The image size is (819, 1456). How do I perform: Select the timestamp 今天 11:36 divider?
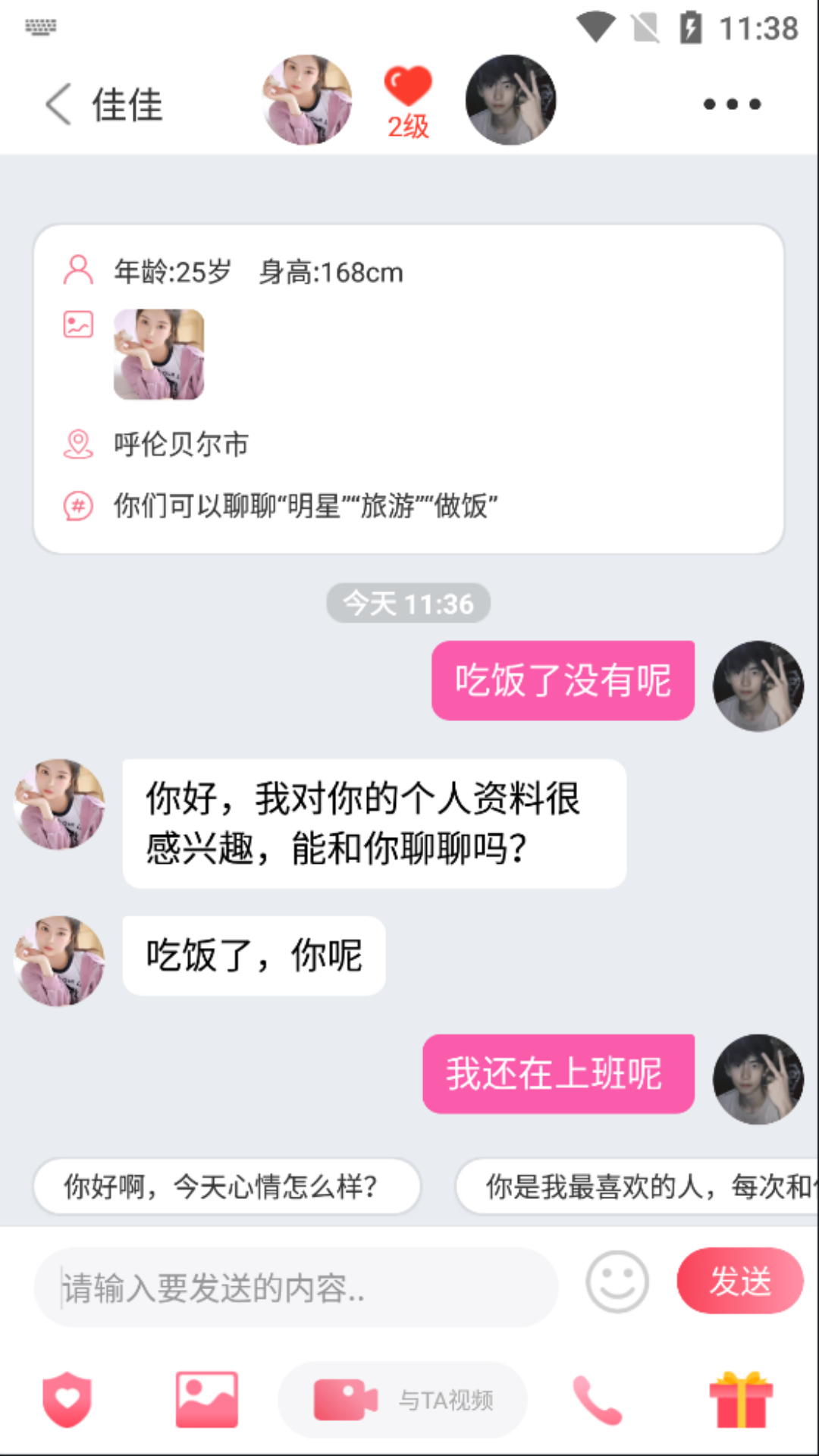click(408, 603)
